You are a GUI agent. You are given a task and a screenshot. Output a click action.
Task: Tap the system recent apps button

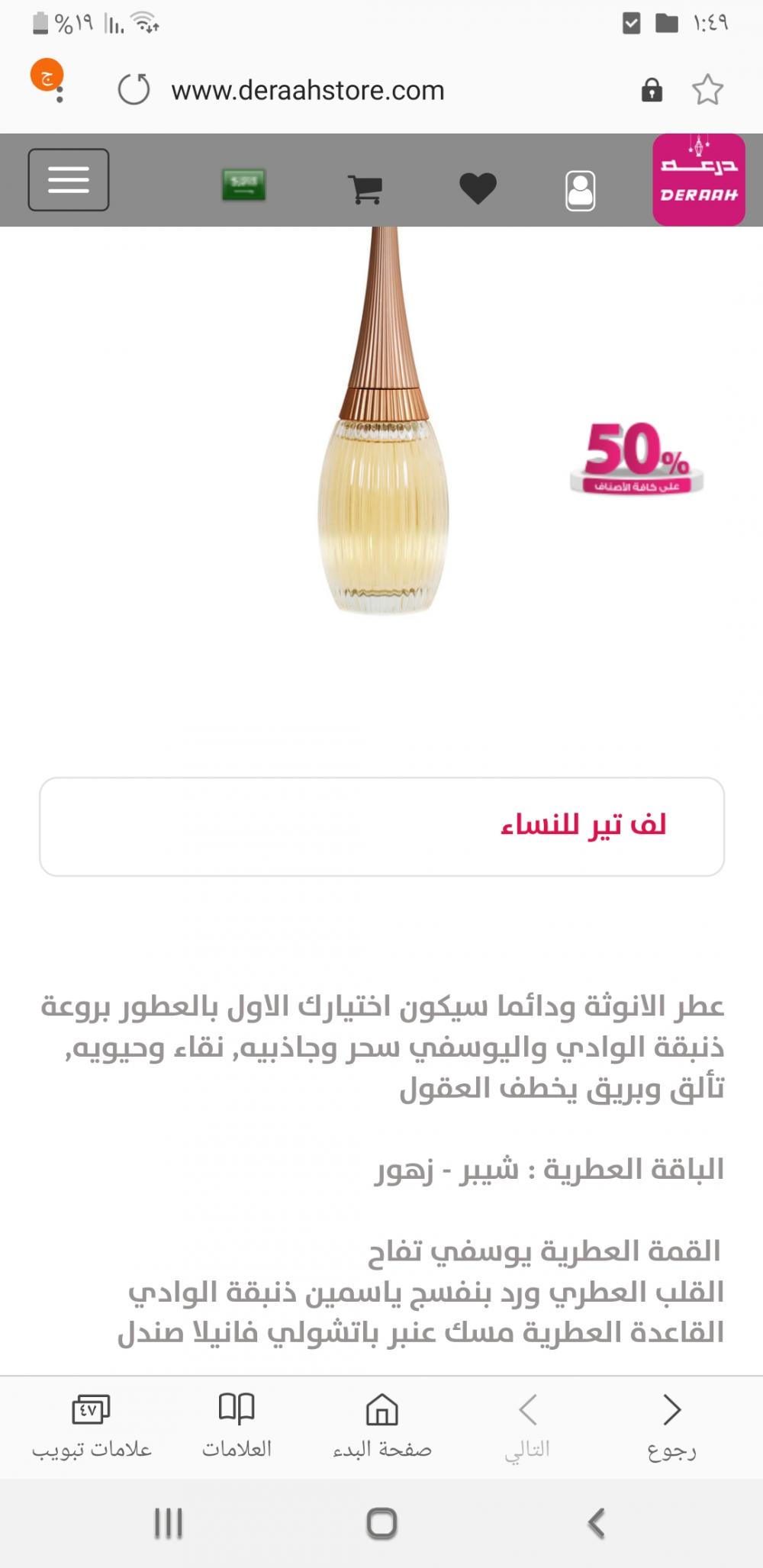(x=169, y=1524)
